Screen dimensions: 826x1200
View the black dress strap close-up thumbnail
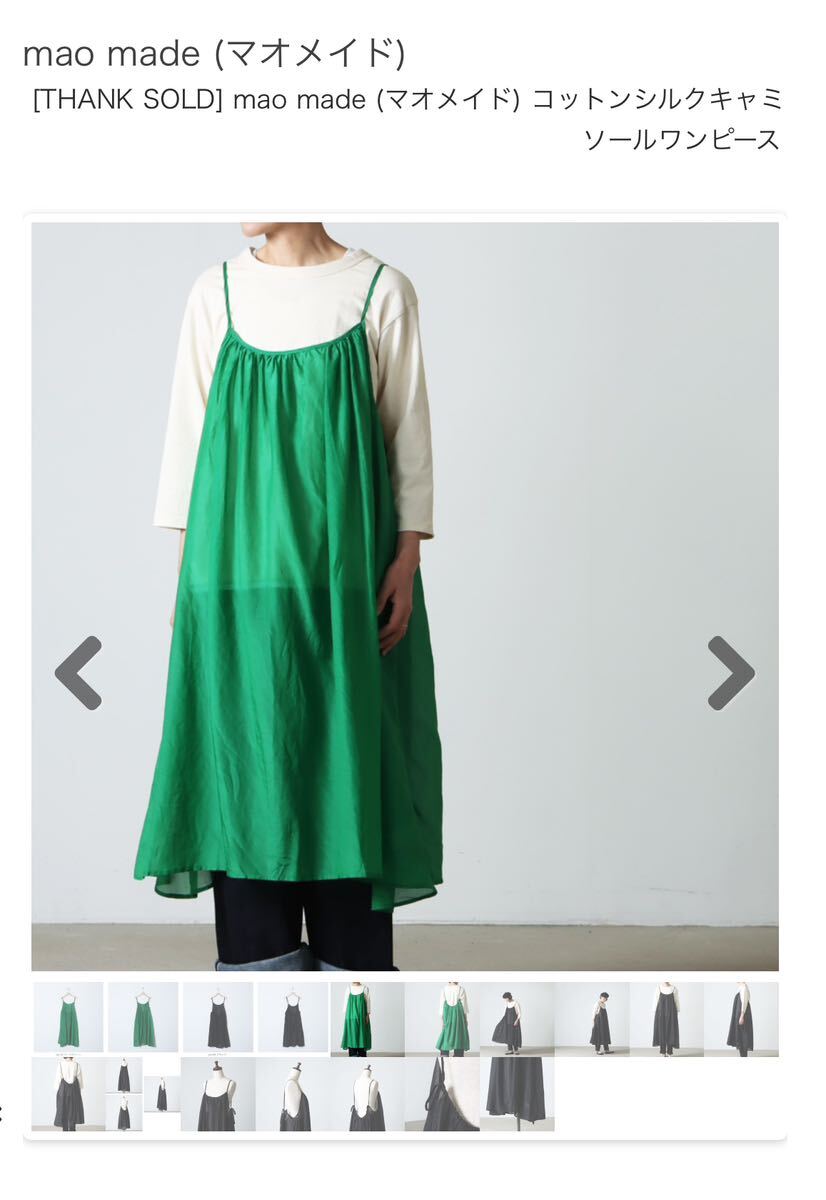point(442,1094)
